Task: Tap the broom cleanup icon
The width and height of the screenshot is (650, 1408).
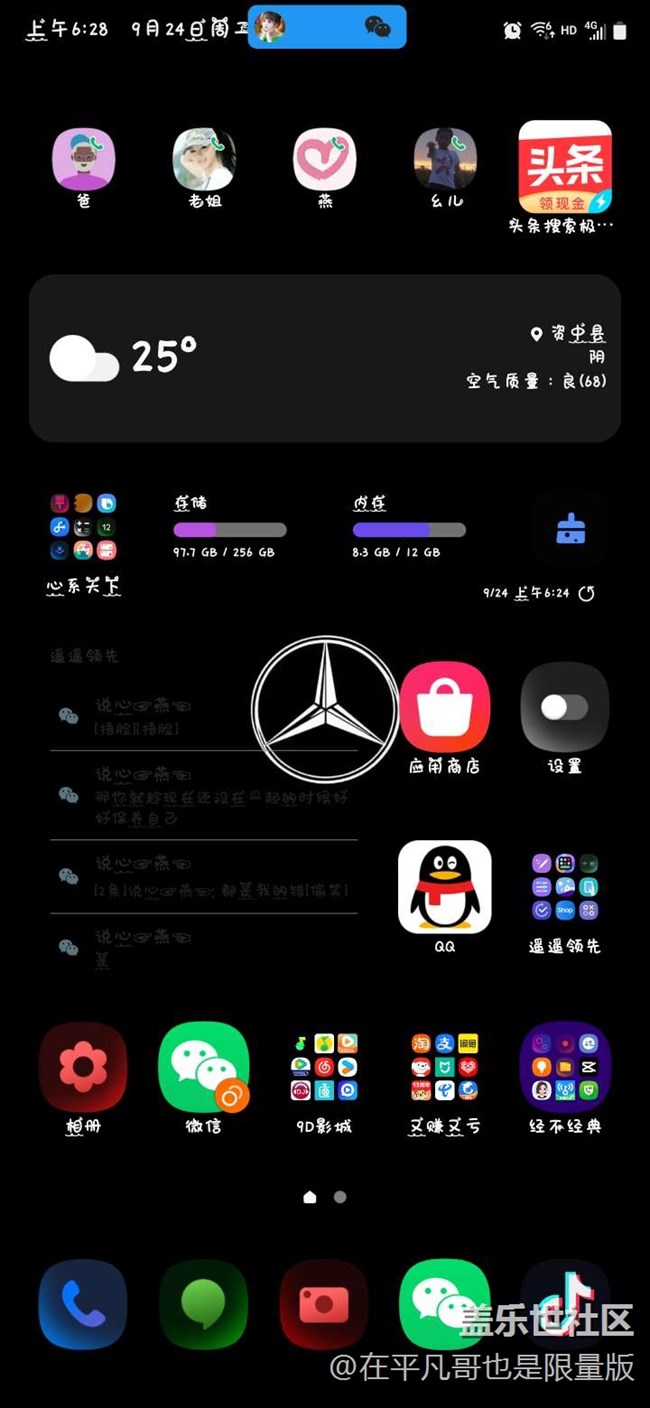Action: pos(571,529)
